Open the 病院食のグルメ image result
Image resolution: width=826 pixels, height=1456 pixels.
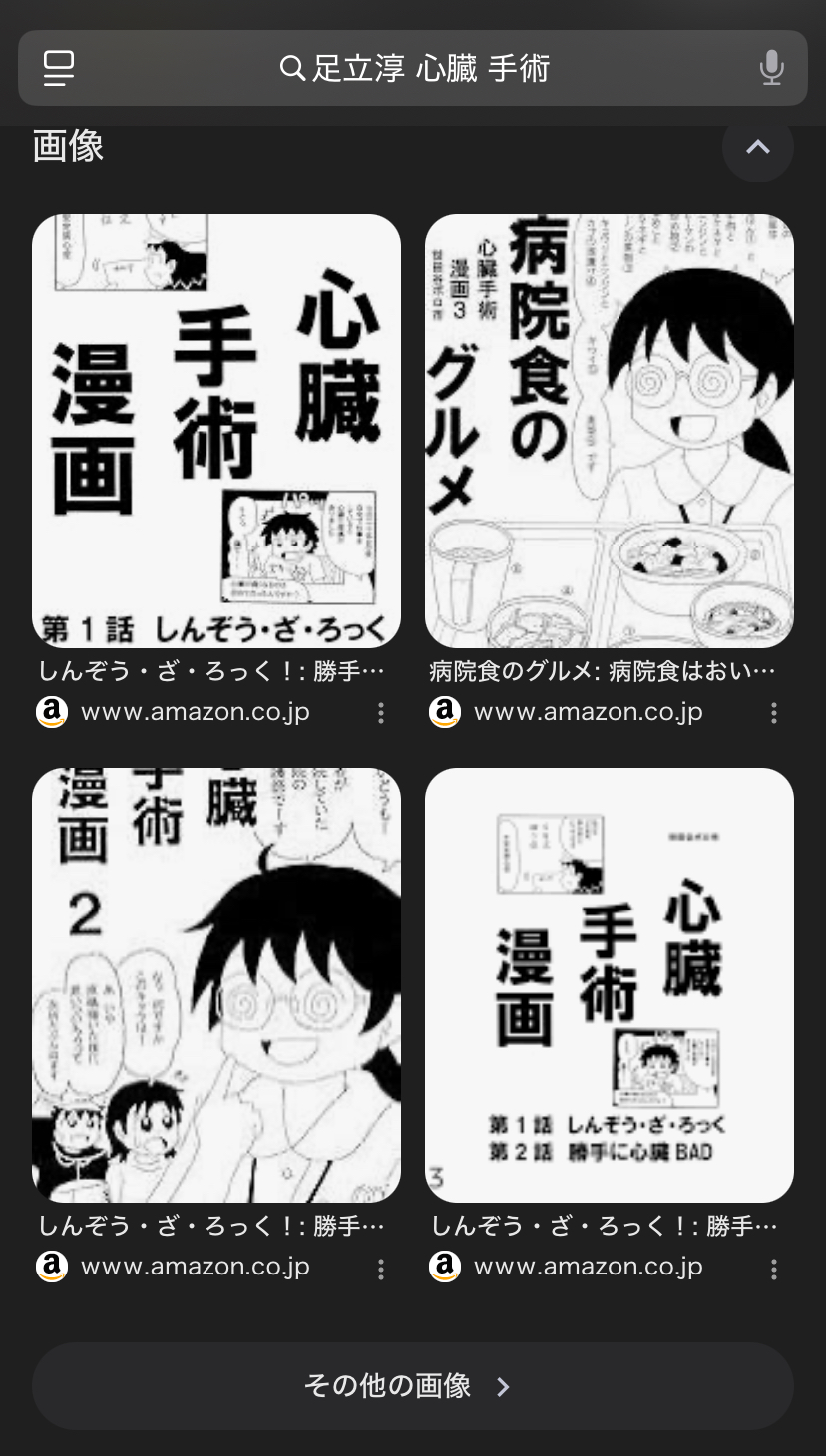point(609,431)
